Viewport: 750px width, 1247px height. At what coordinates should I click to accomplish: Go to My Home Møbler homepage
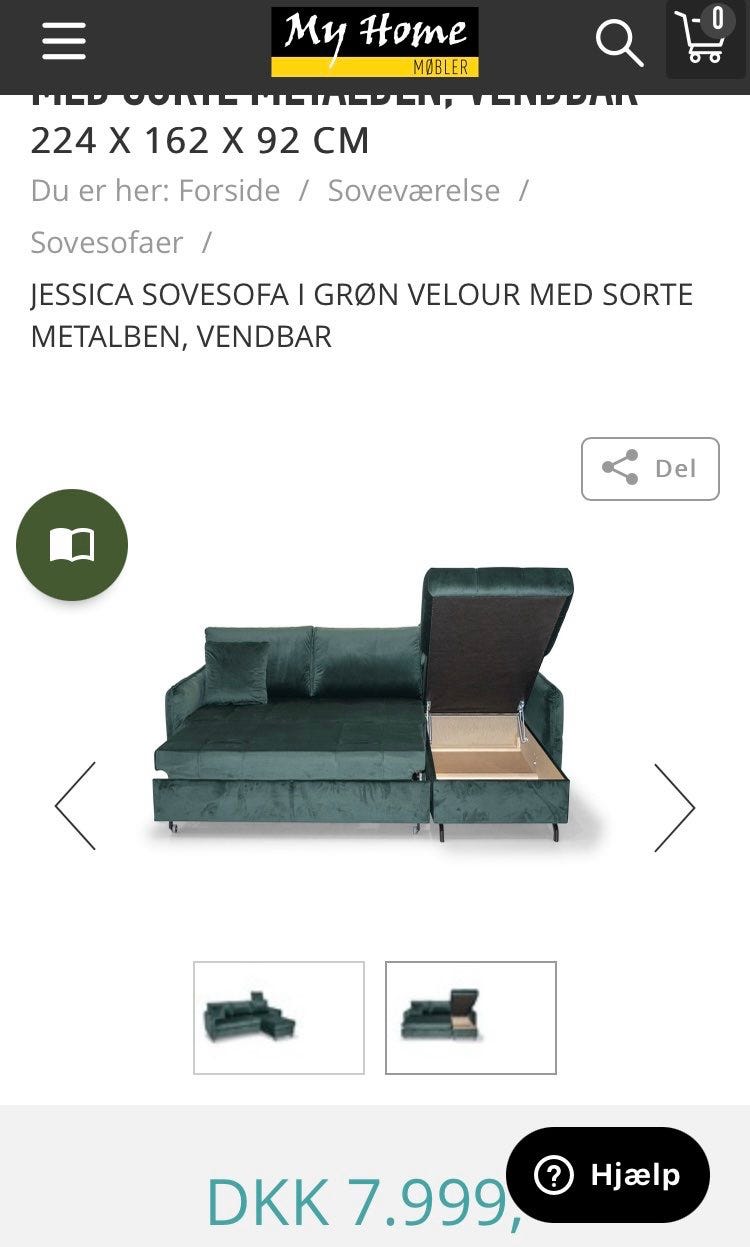375,42
